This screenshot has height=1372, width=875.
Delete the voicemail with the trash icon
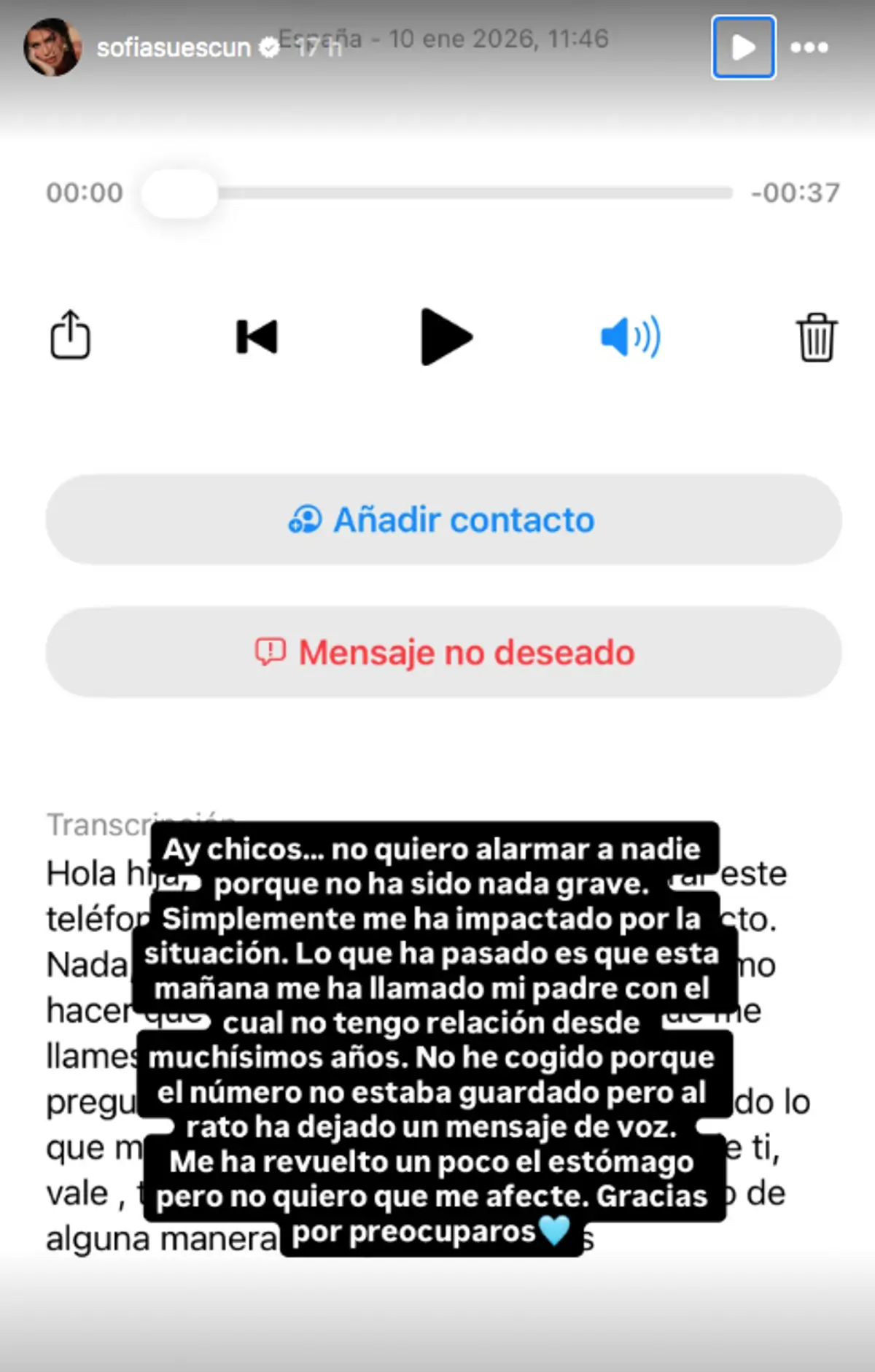point(817,336)
